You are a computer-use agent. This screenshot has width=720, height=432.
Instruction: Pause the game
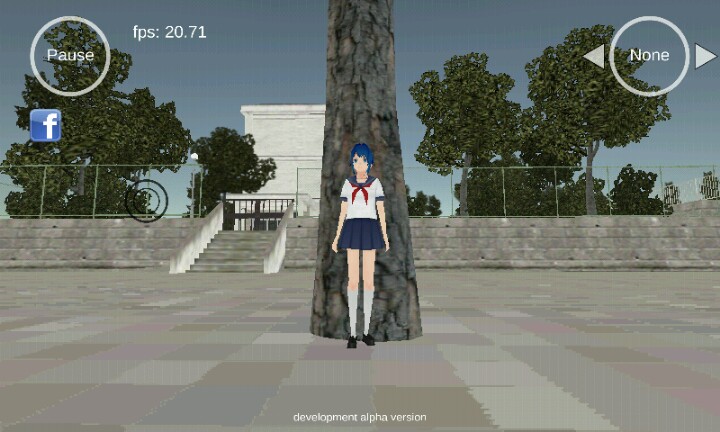70,56
